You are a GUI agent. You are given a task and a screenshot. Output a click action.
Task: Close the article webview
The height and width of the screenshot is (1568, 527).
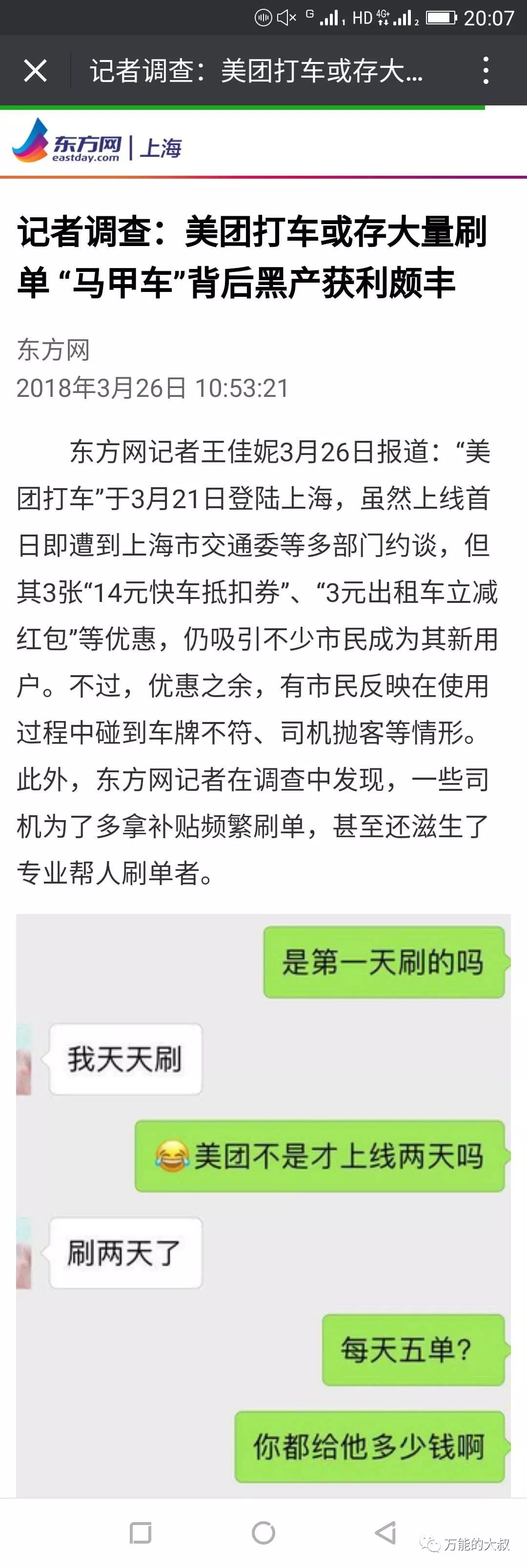(35, 71)
